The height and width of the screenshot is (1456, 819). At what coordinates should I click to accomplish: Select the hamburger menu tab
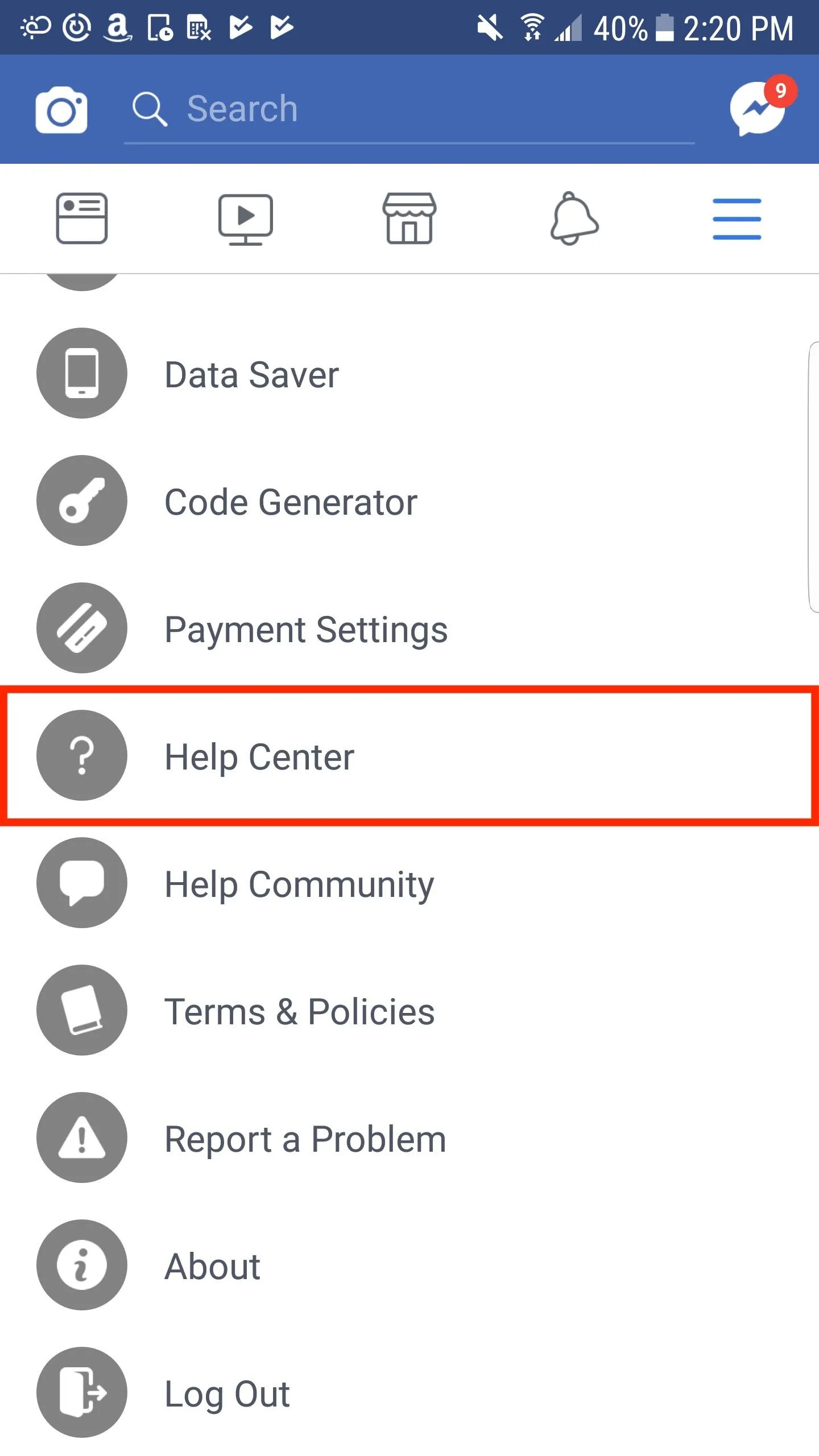click(x=737, y=219)
